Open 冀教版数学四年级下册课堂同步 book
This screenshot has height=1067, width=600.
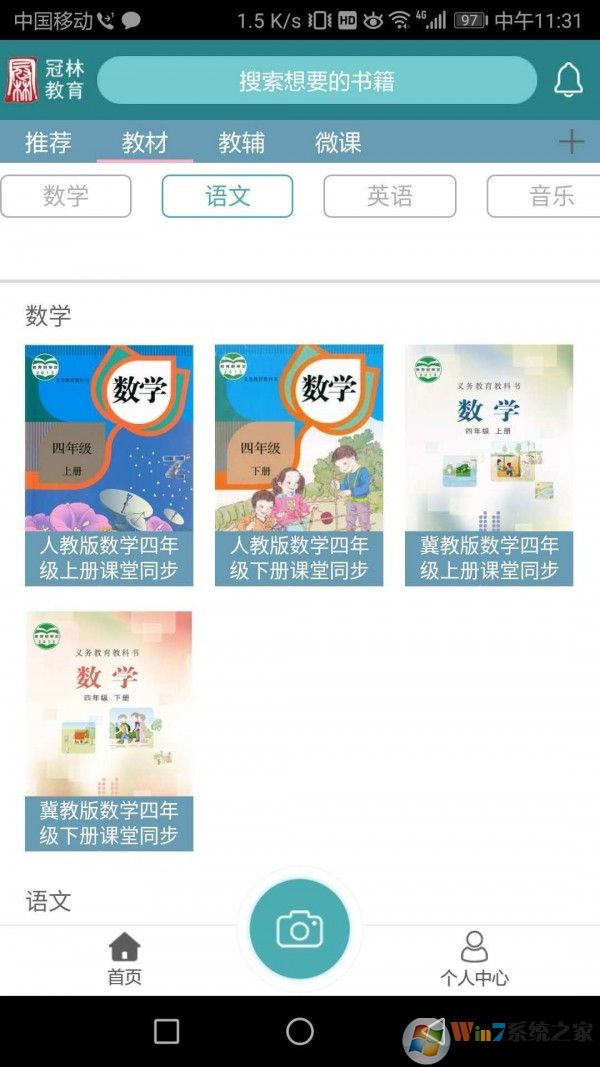(109, 731)
